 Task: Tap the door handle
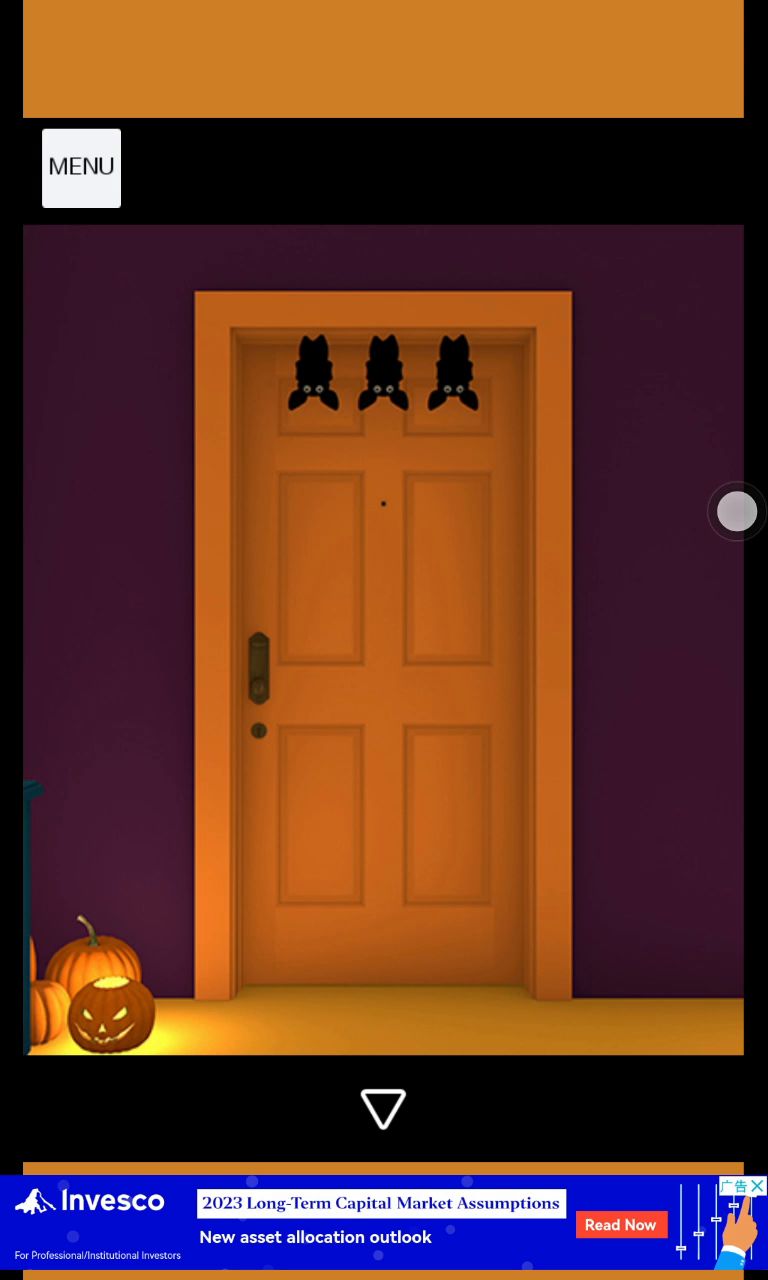(259, 668)
